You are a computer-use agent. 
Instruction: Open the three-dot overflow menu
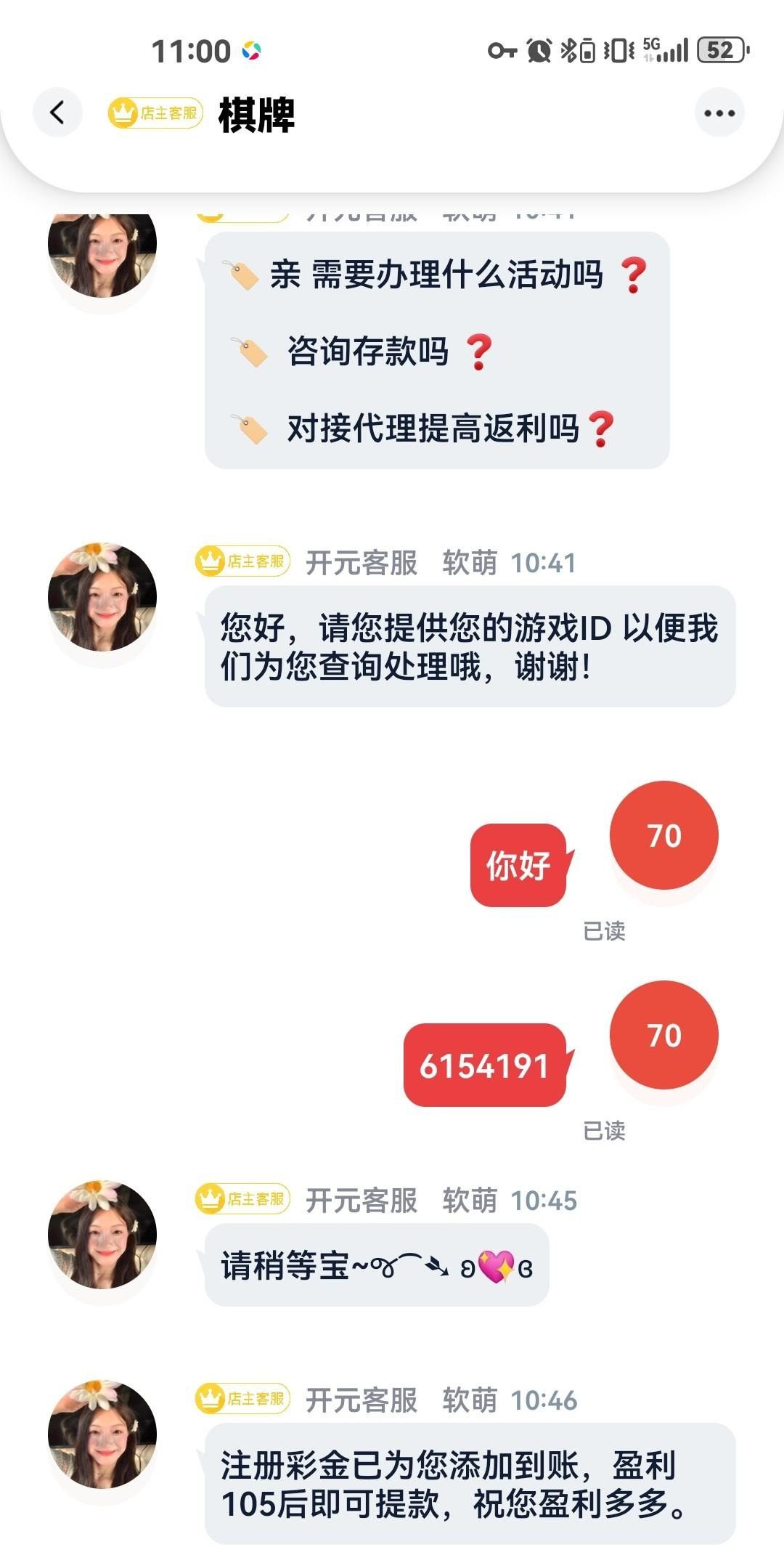click(719, 113)
